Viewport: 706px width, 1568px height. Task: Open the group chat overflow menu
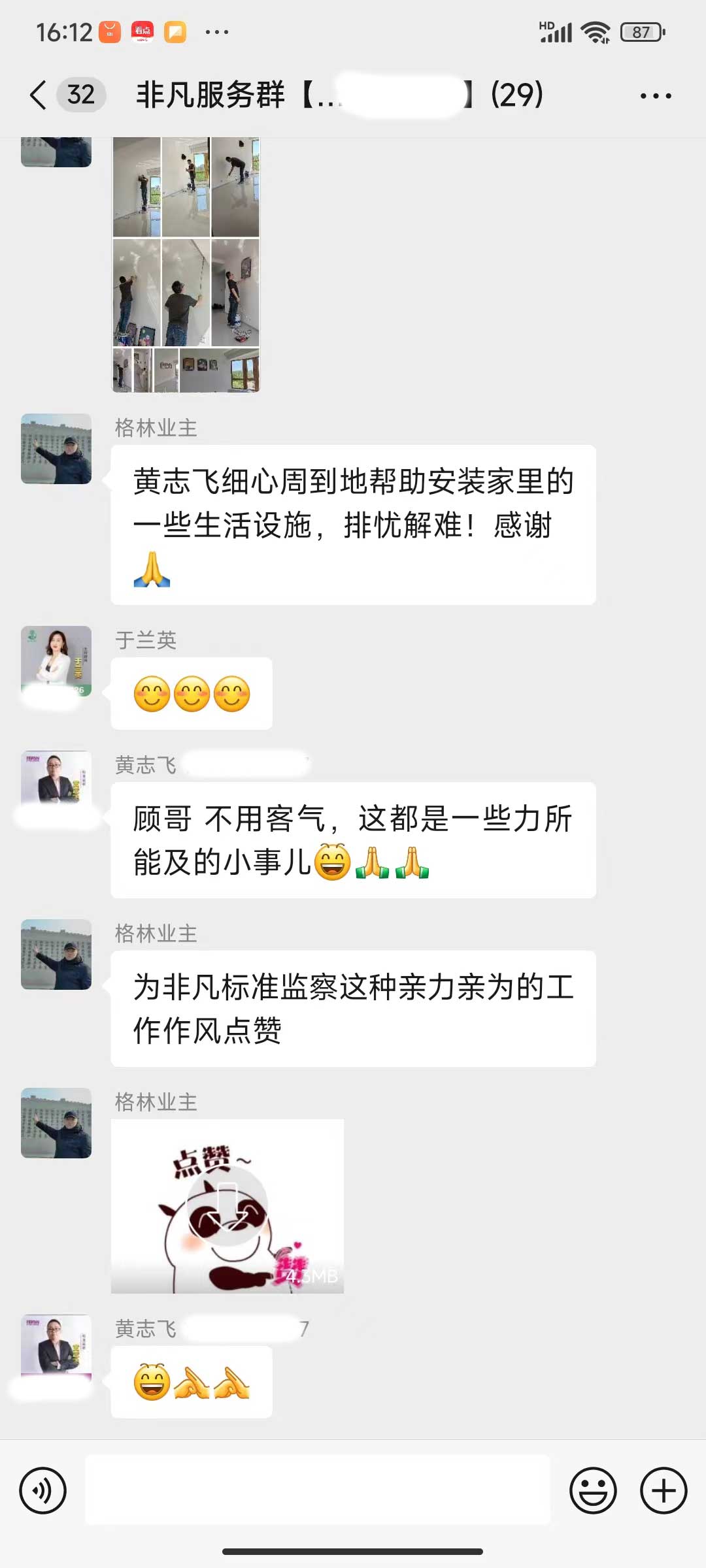(655, 96)
